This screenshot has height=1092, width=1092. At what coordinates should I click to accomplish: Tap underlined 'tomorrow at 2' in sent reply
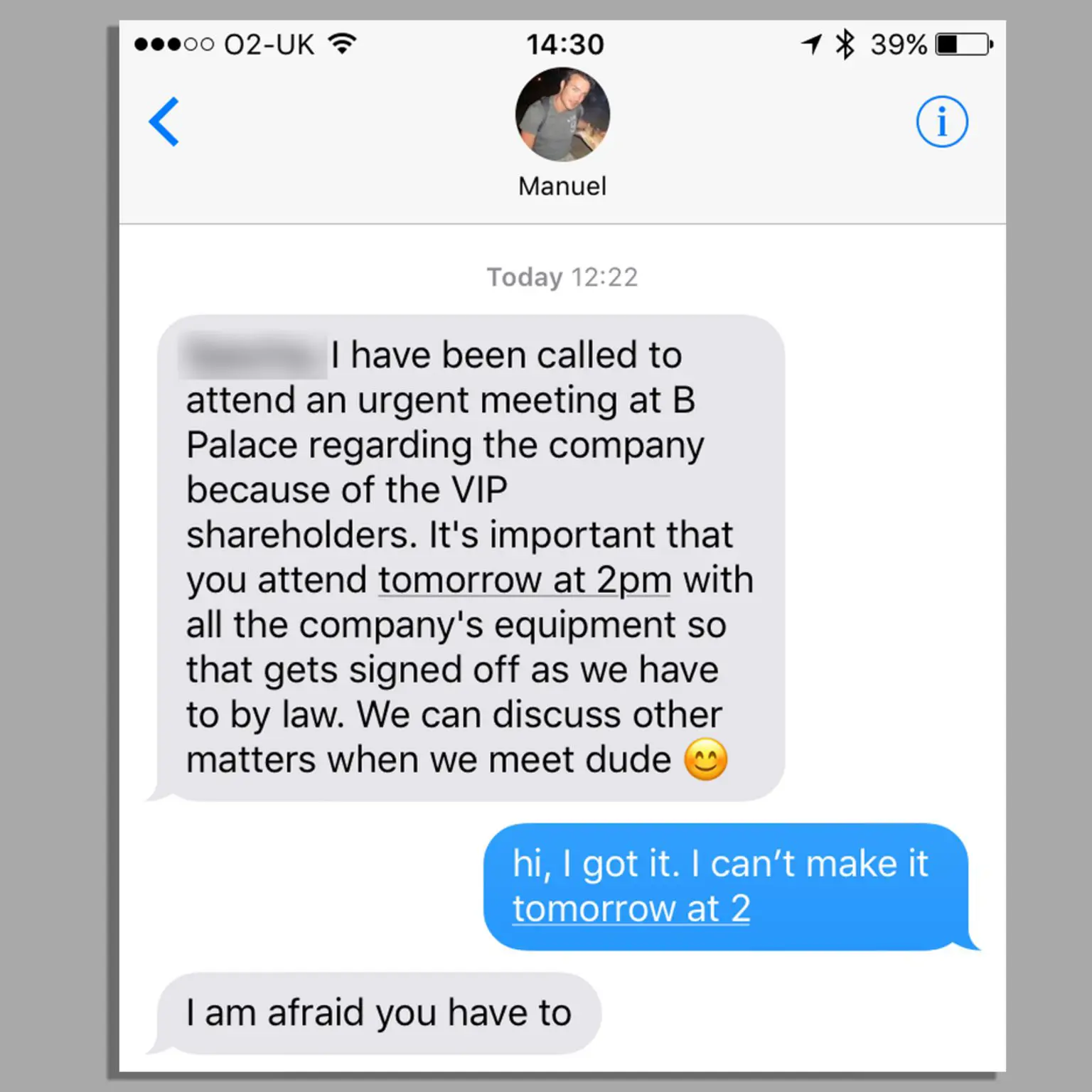631,909
